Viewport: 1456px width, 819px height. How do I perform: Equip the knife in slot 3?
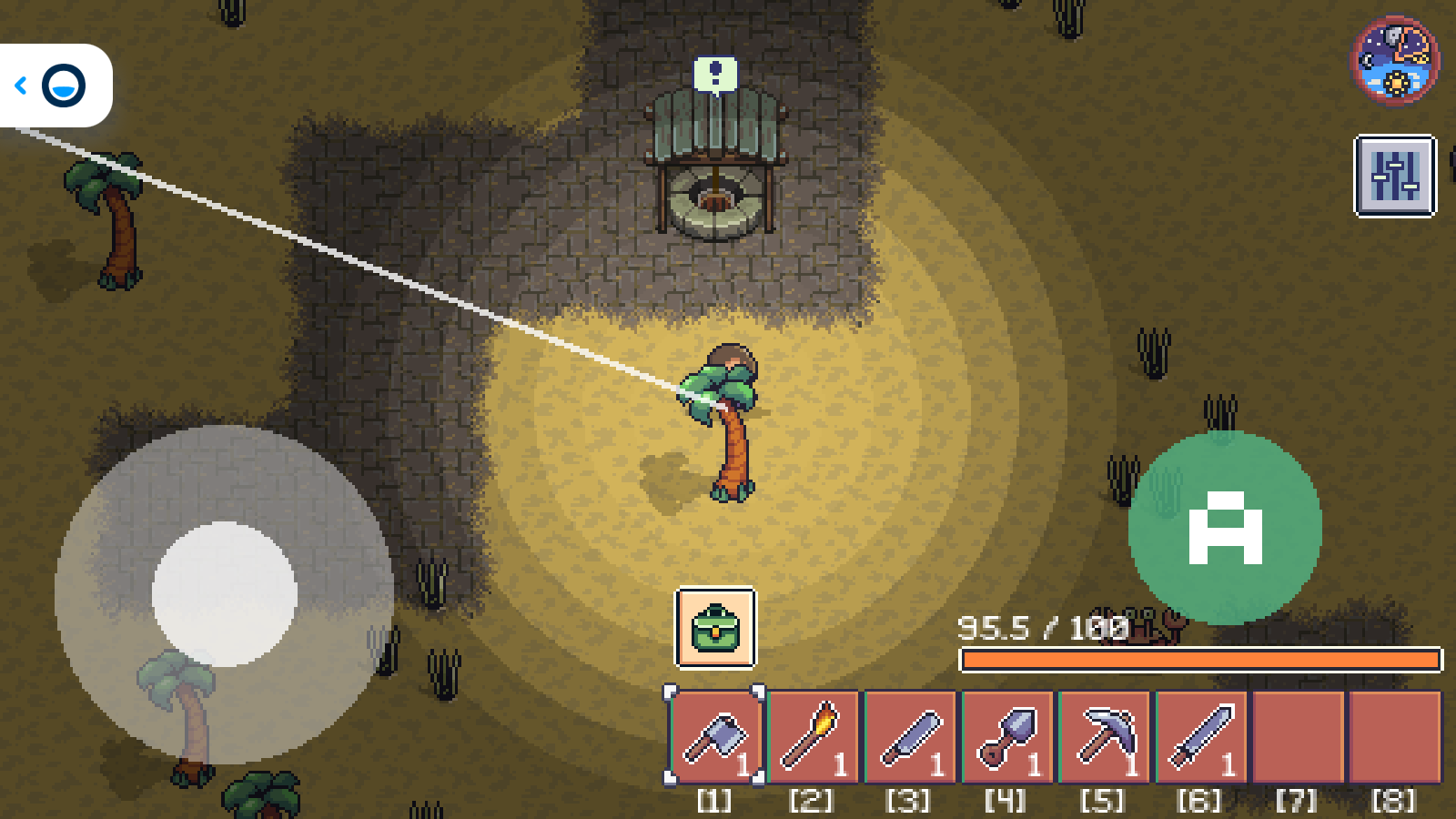tap(910, 737)
